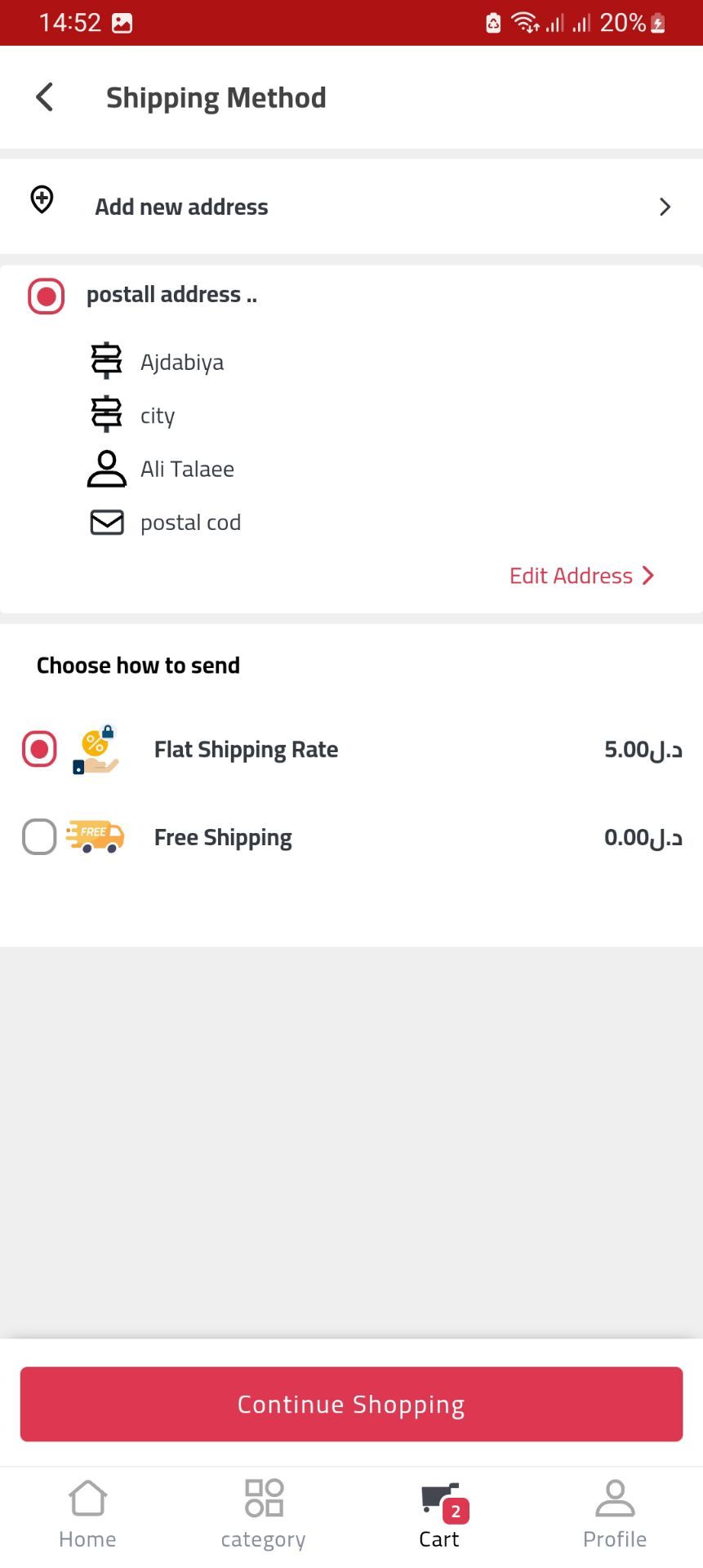Go to the Profile tab
This screenshot has height=1568, width=703.
[615, 1515]
